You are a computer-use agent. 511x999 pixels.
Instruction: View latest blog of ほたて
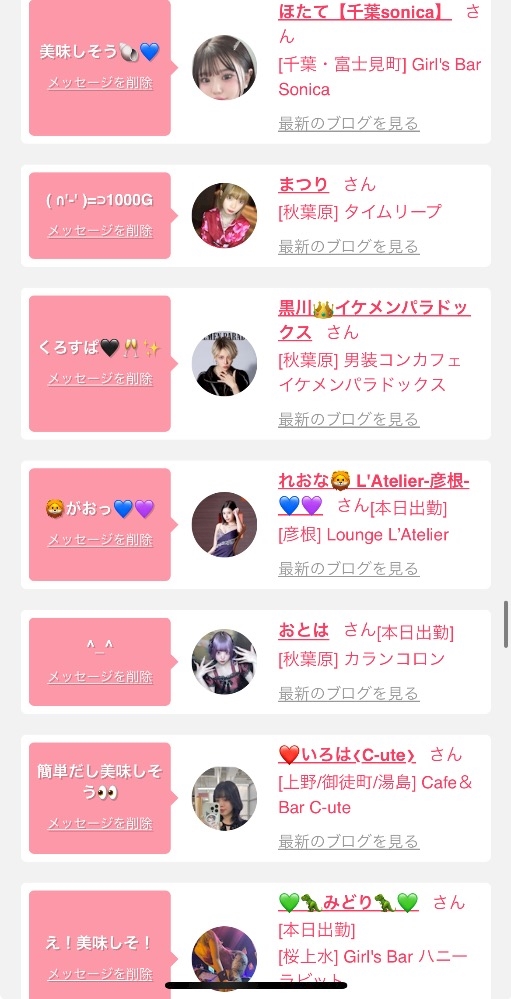349,123
